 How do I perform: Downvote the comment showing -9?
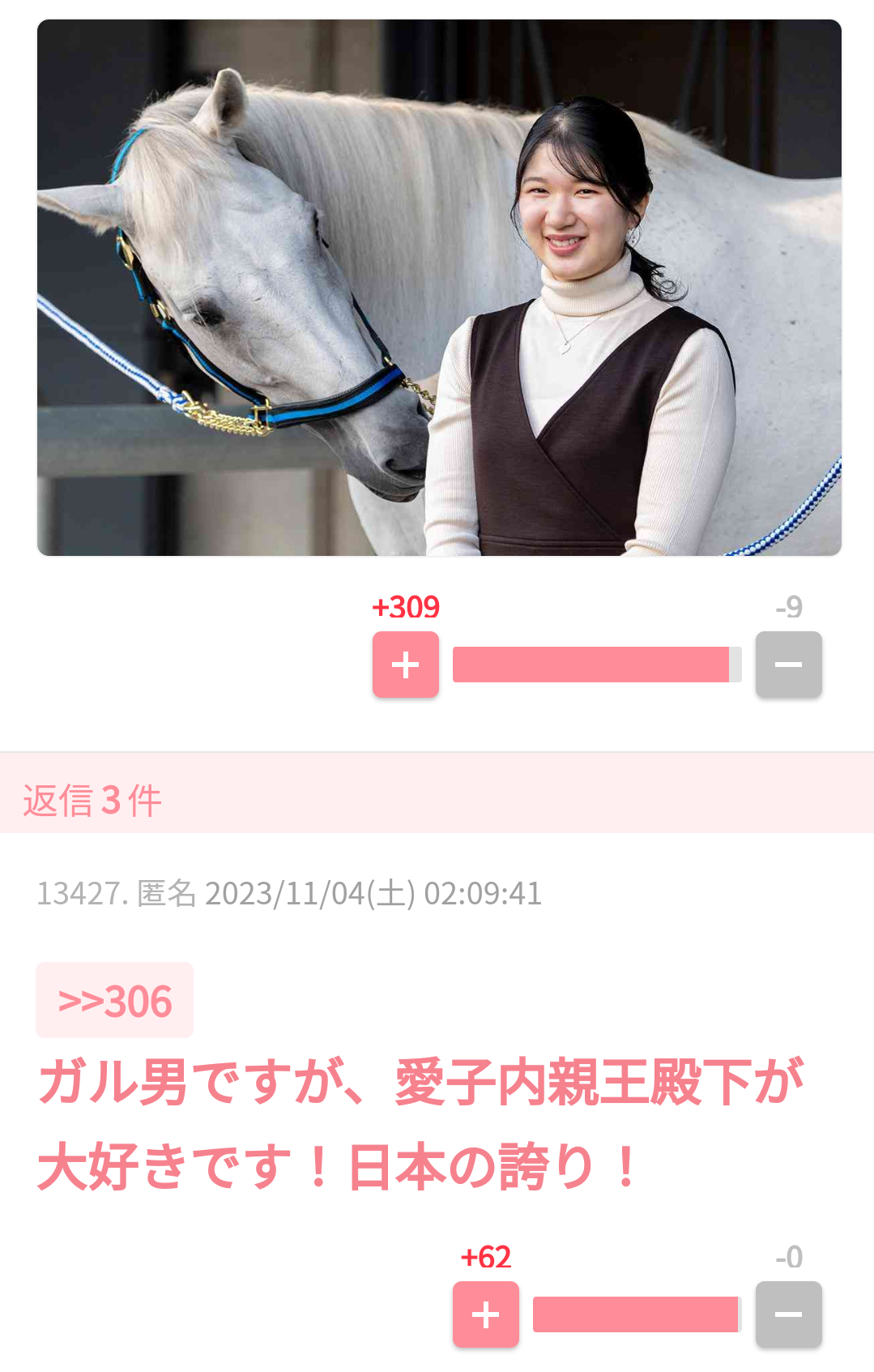(788, 665)
